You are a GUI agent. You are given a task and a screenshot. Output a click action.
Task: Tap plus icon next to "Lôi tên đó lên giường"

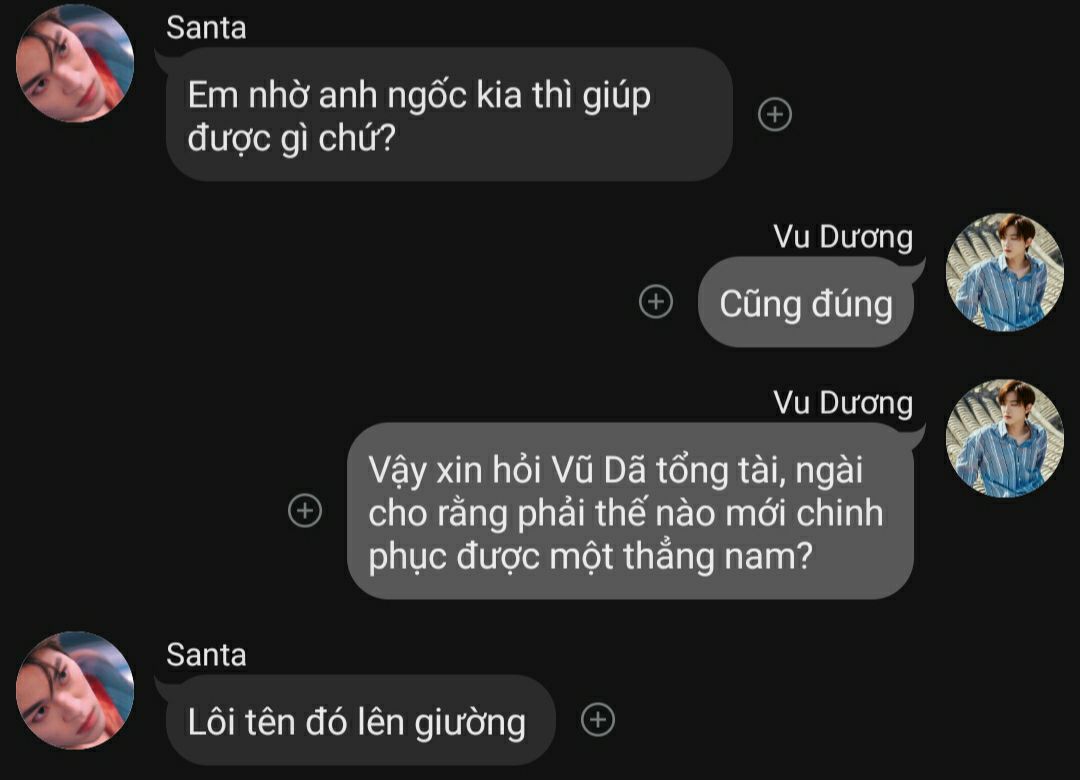coord(598,719)
